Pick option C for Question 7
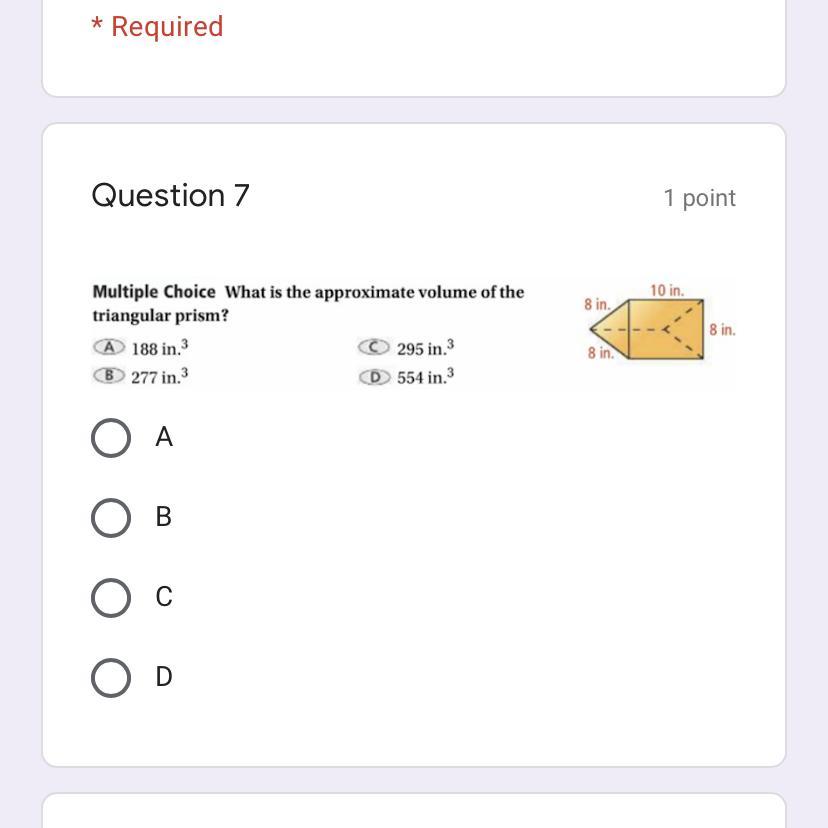The width and height of the screenshot is (828, 828). tap(111, 598)
